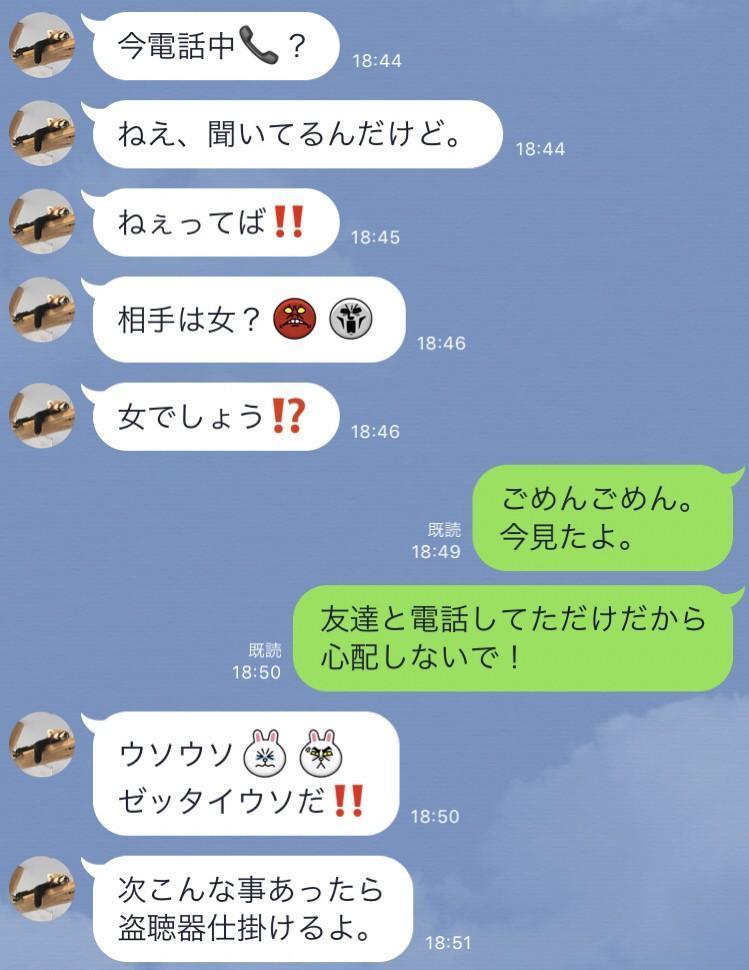
Task: Select the 今電話中 message bubble
Action: coord(215,42)
